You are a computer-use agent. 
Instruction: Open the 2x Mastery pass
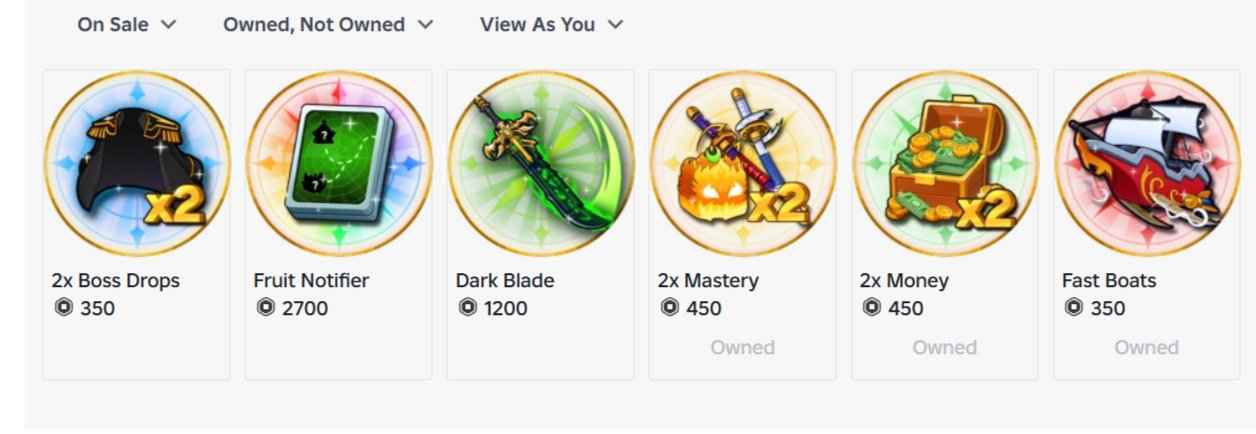point(743,165)
